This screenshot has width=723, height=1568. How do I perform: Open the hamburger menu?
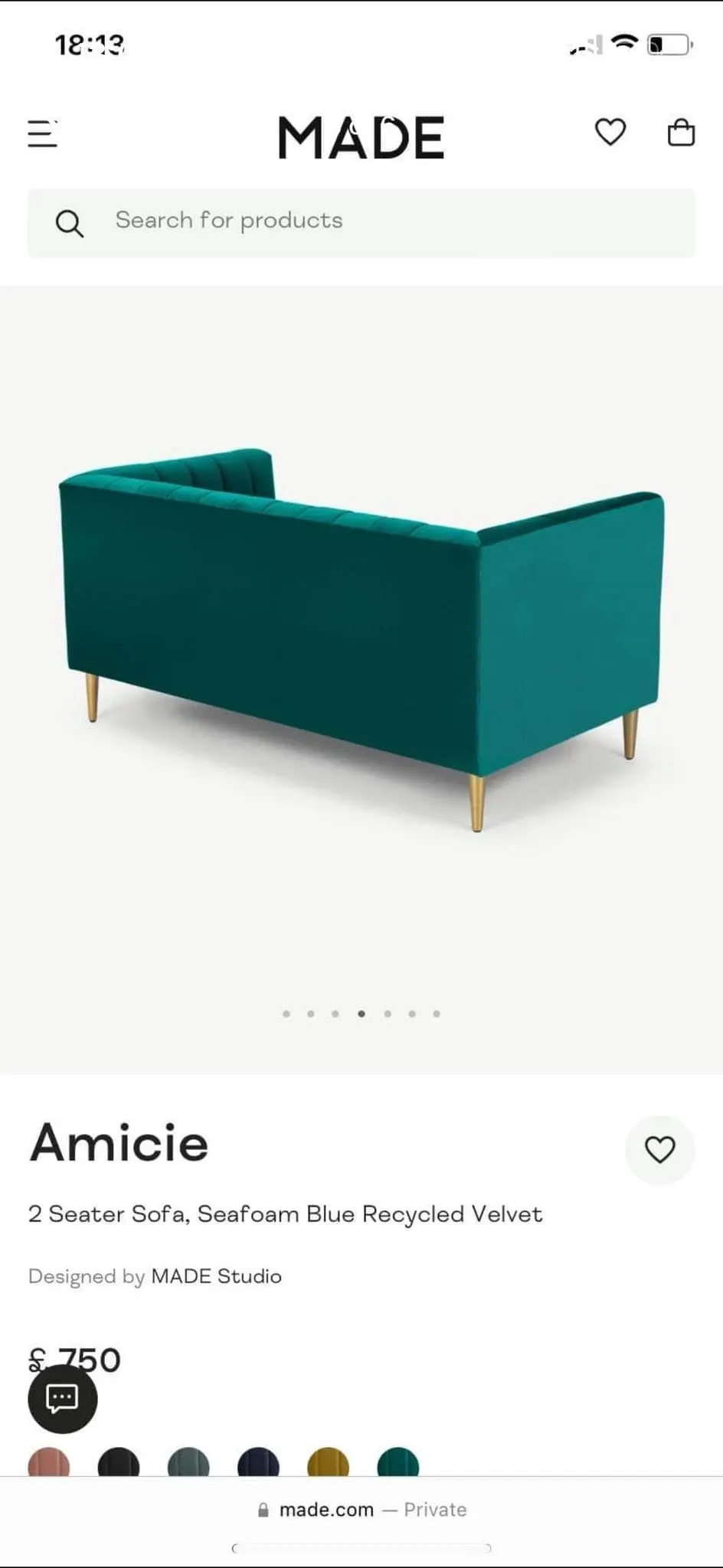click(42, 134)
